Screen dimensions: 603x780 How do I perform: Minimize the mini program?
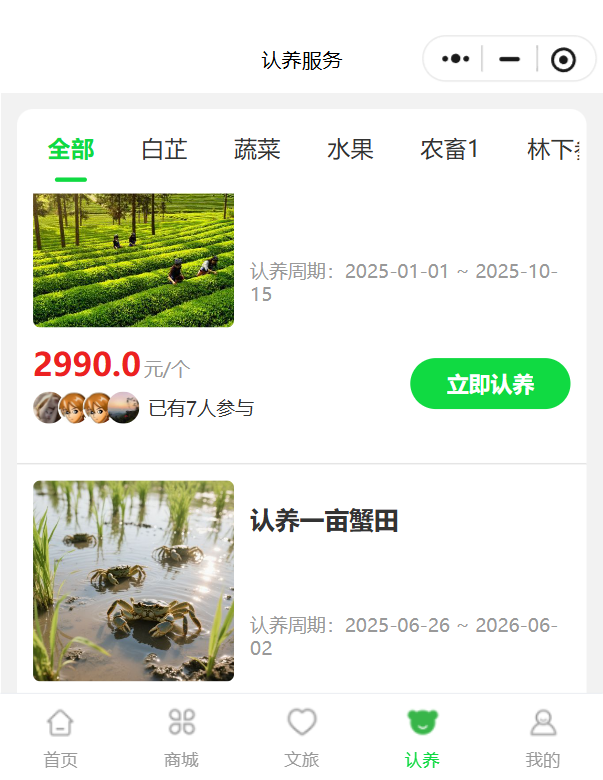click(x=509, y=59)
